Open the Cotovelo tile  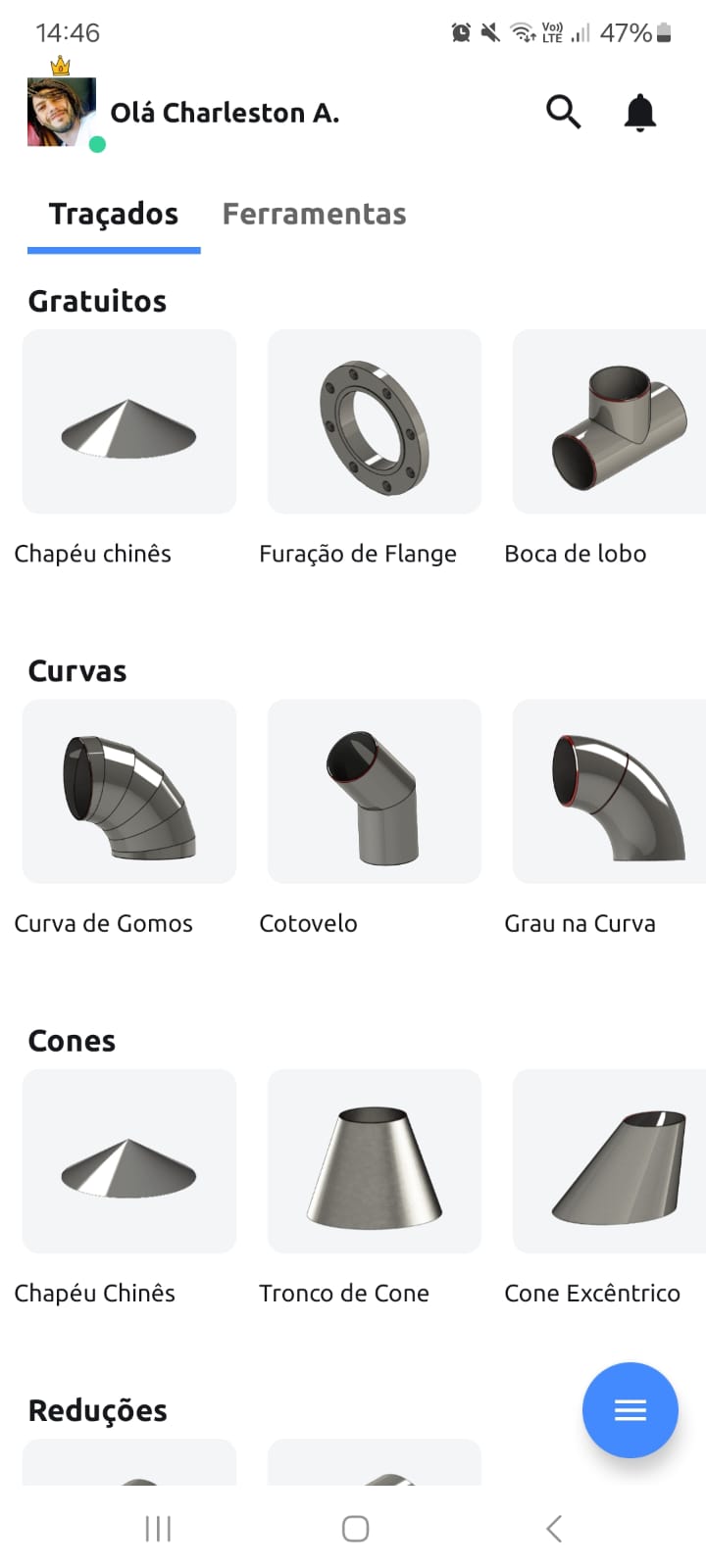(375, 792)
